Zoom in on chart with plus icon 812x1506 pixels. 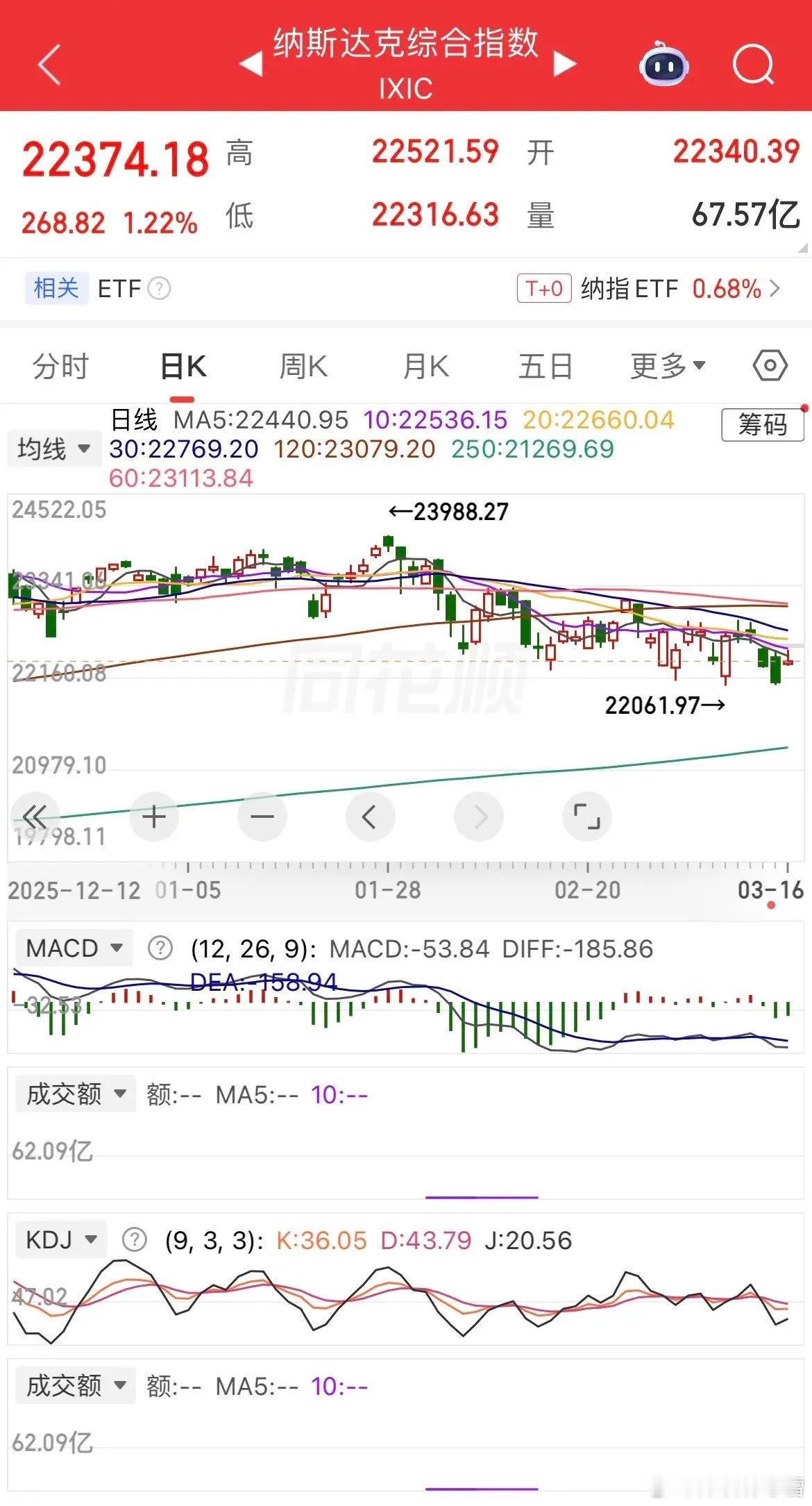coord(154,817)
